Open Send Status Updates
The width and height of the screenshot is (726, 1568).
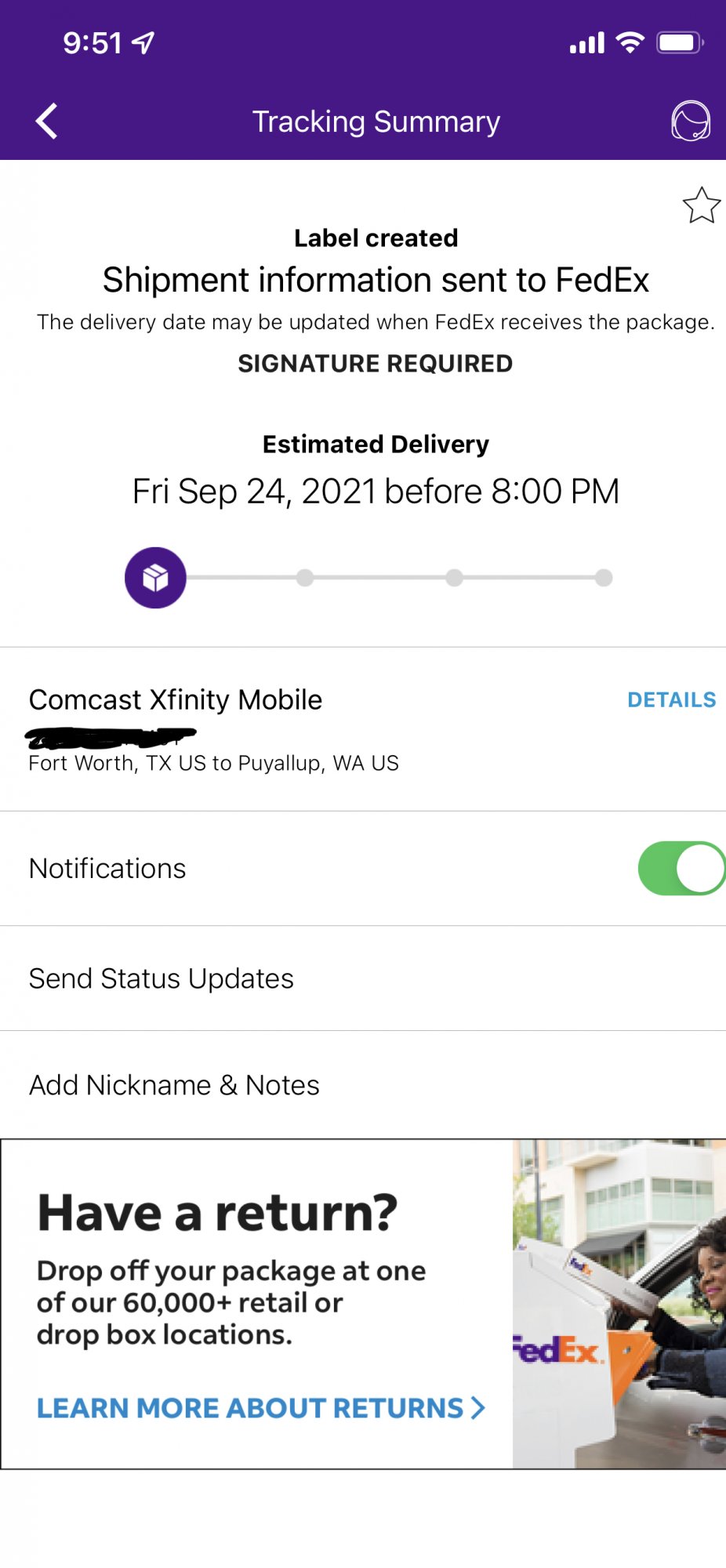pos(162,978)
